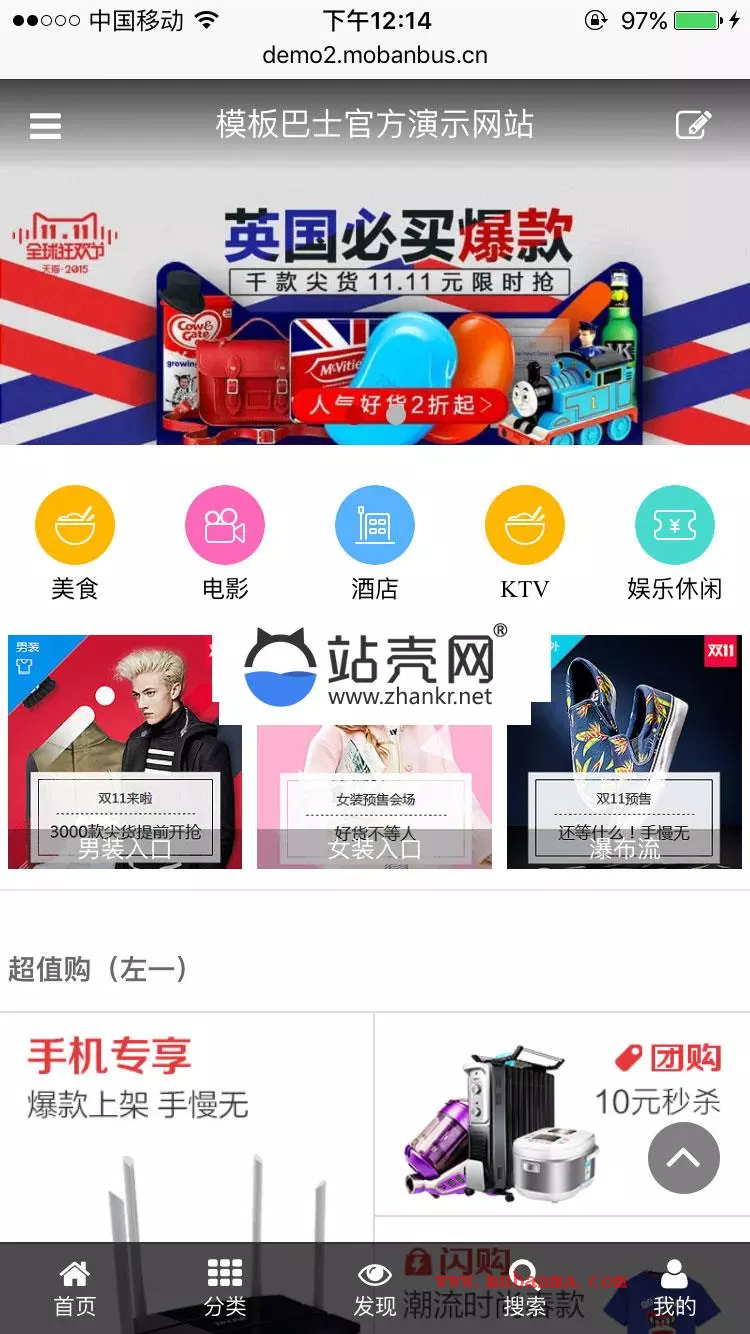Screen dimensions: 750x1334
Task: Jump back to top with the arrow button
Action: tap(684, 1158)
